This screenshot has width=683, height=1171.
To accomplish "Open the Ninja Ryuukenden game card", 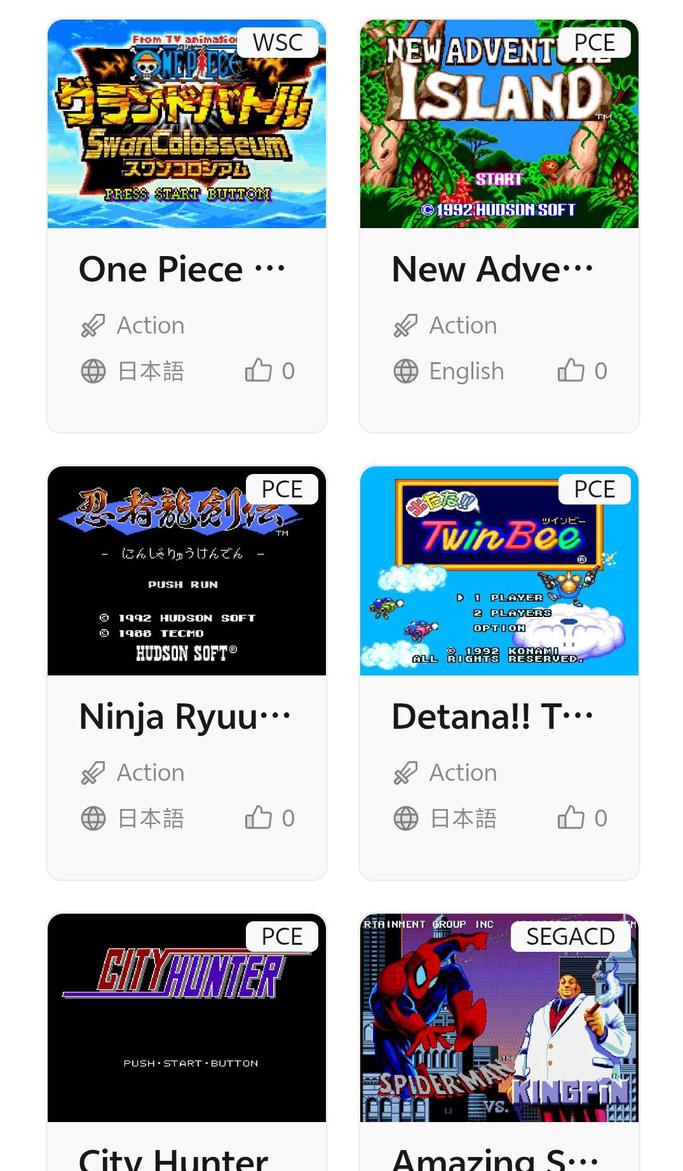I will [x=186, y=571].
